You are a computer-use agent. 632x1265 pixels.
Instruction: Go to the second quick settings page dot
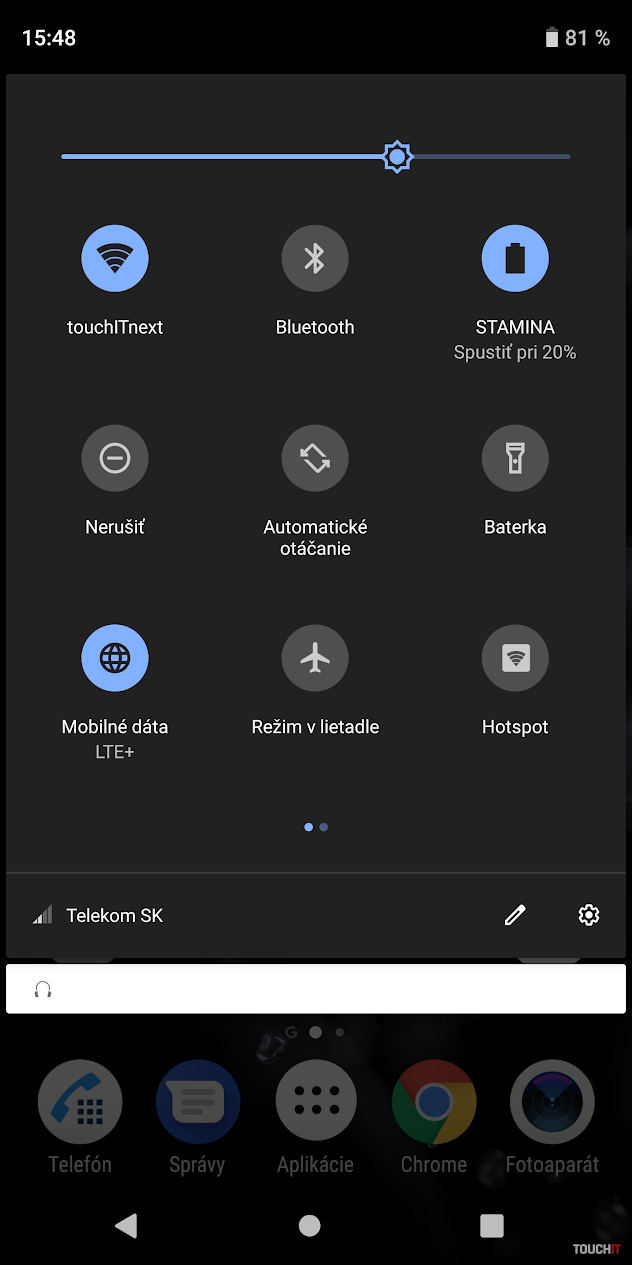pyautogui.click(x=324, y=827)
